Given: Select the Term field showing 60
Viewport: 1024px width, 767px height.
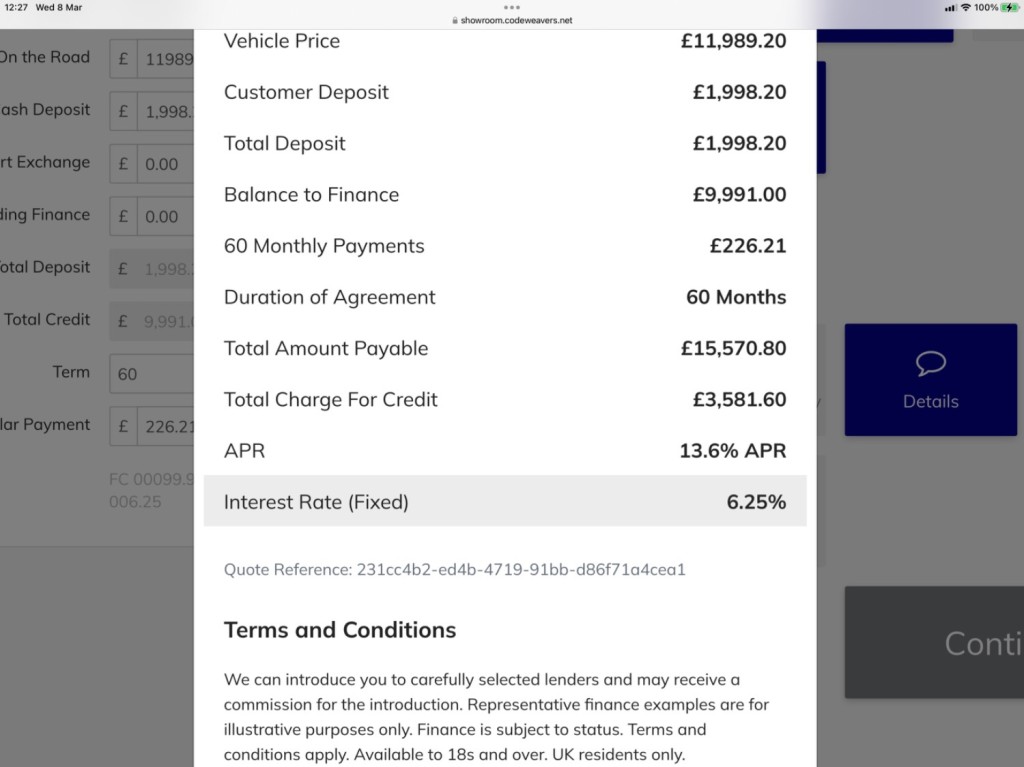Looking at the screenshot, I should (150, 374).
